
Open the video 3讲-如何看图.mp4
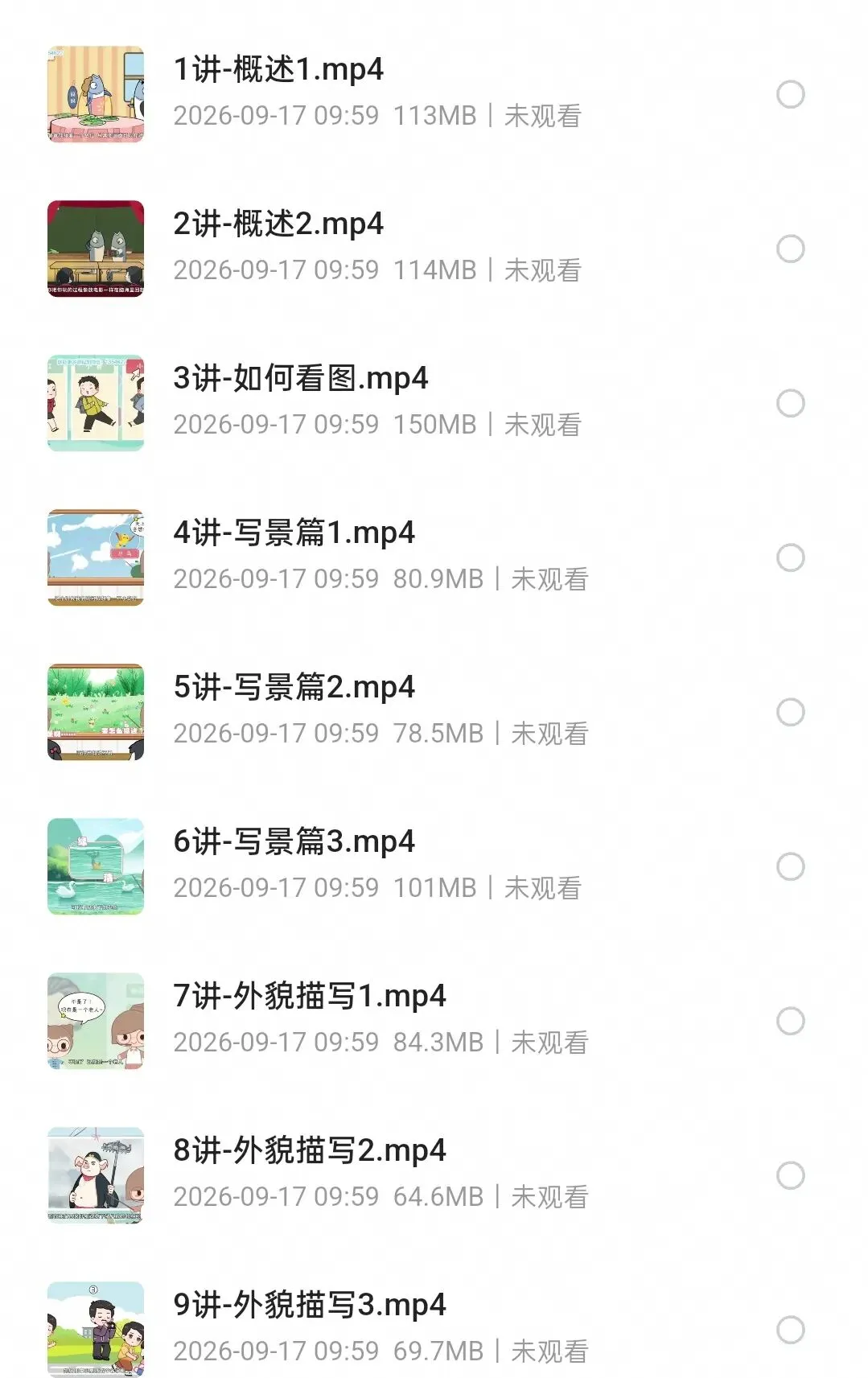click(434, 403)
